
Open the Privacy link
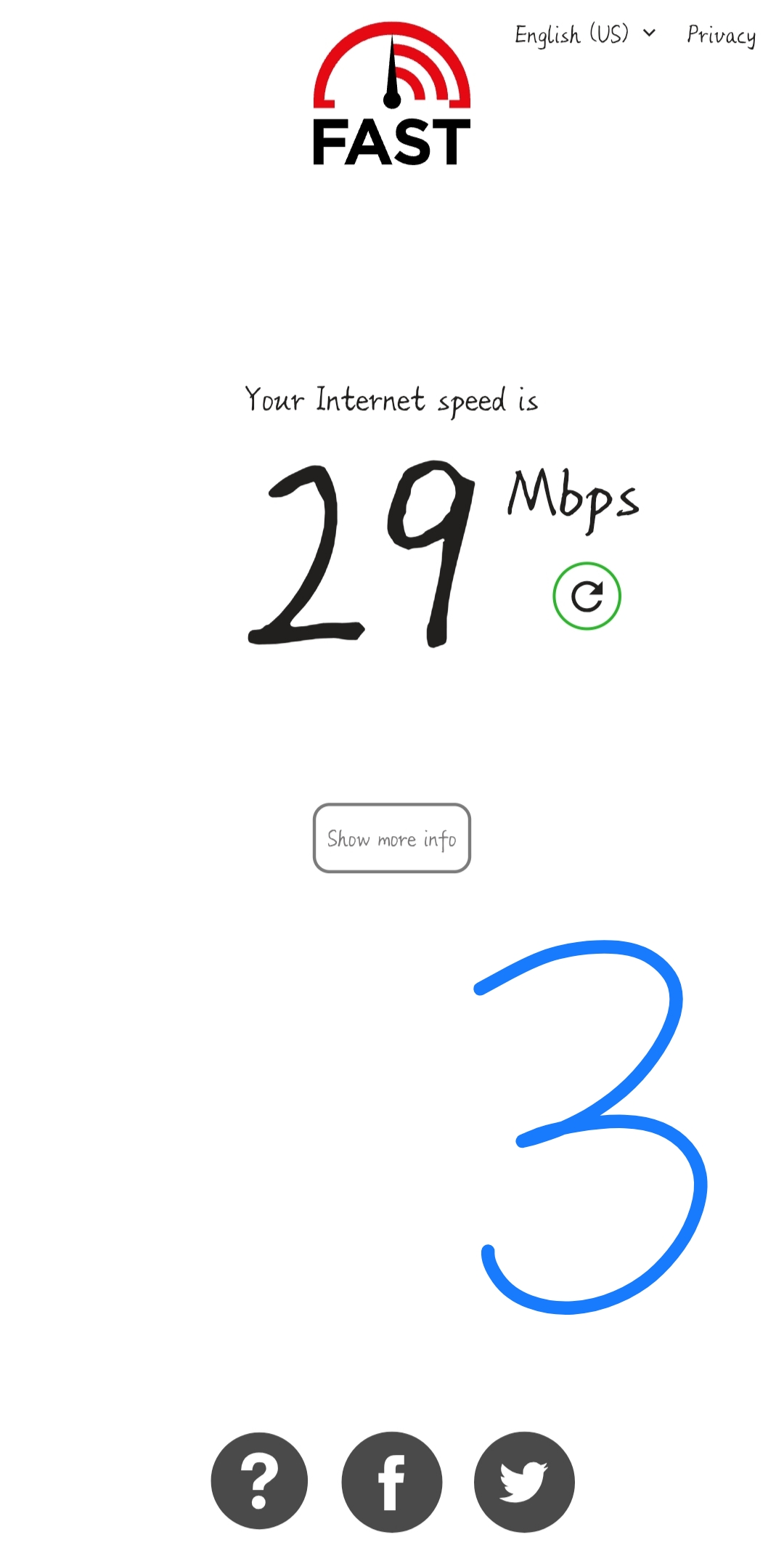click(721, 35)
